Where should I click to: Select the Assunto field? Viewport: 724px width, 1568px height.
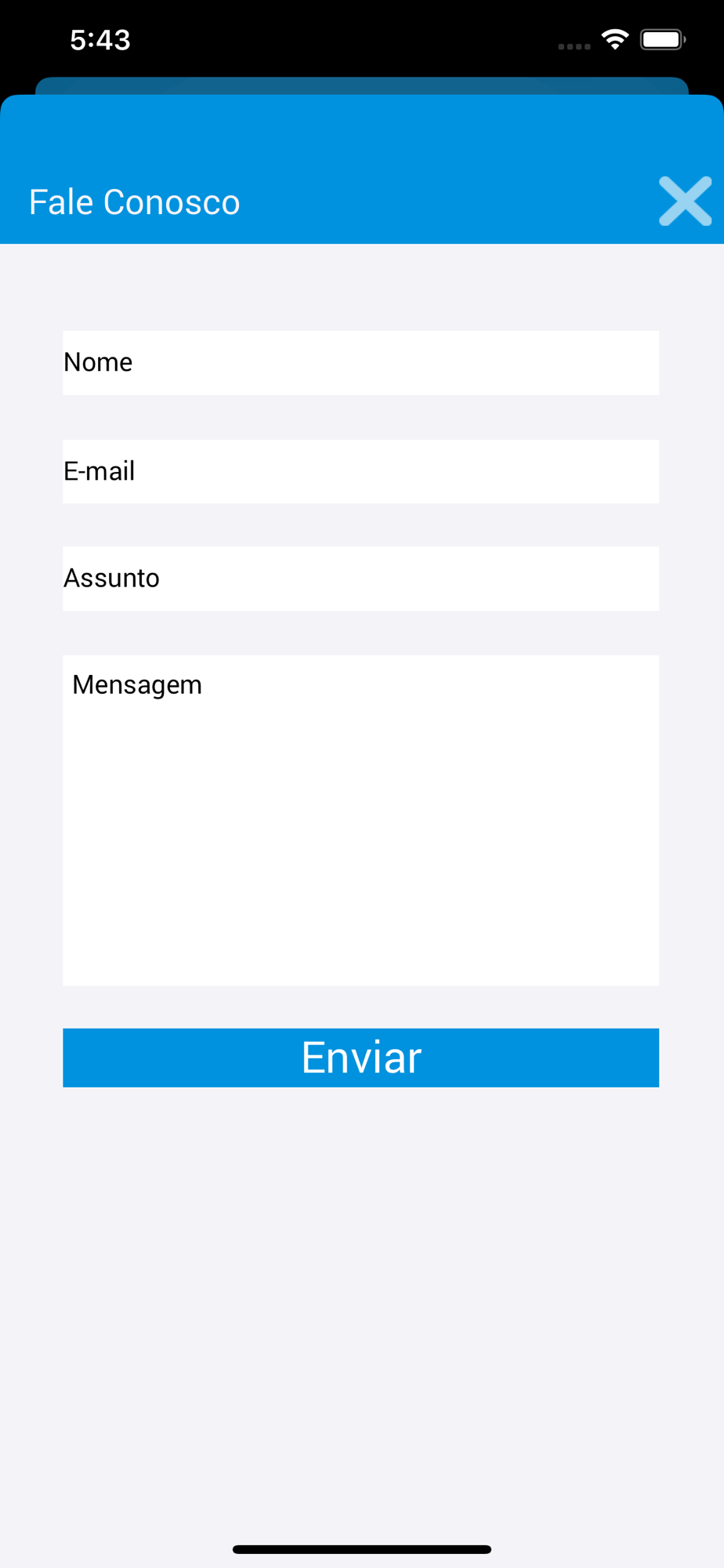360,579
